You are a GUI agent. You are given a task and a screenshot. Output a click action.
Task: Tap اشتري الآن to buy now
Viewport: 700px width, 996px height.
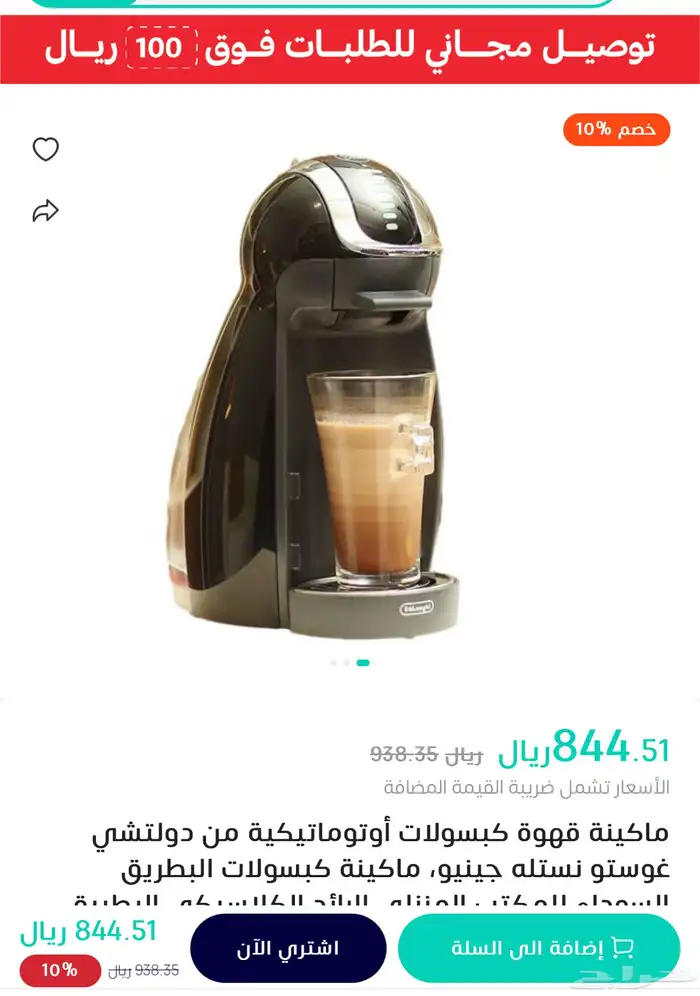(x=288, y=948)
